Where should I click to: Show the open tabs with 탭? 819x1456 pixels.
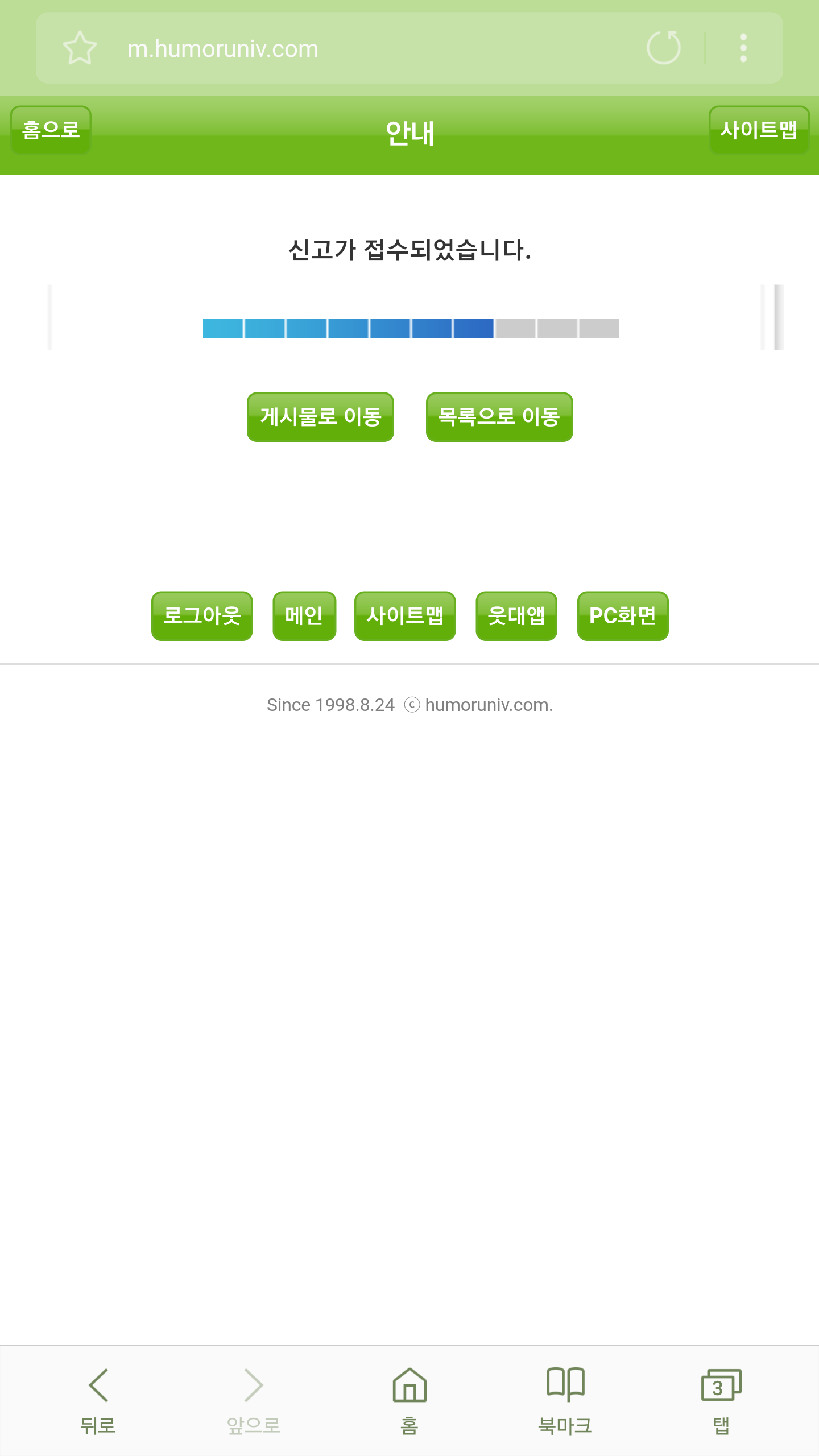pyautogui.click(x=721, y=1400)
